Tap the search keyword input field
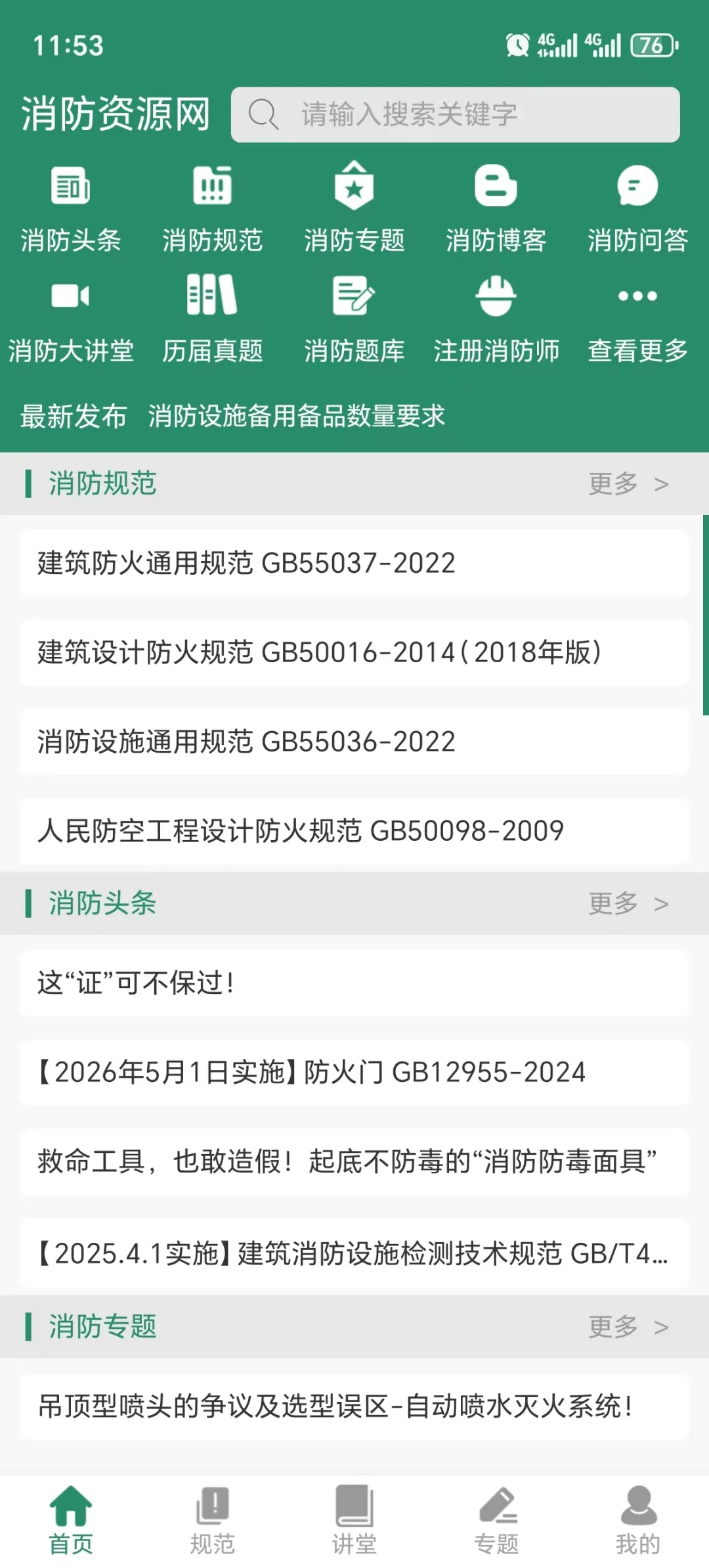The image size is (709, 1568). pyautogui.click(x=455, y=115)
